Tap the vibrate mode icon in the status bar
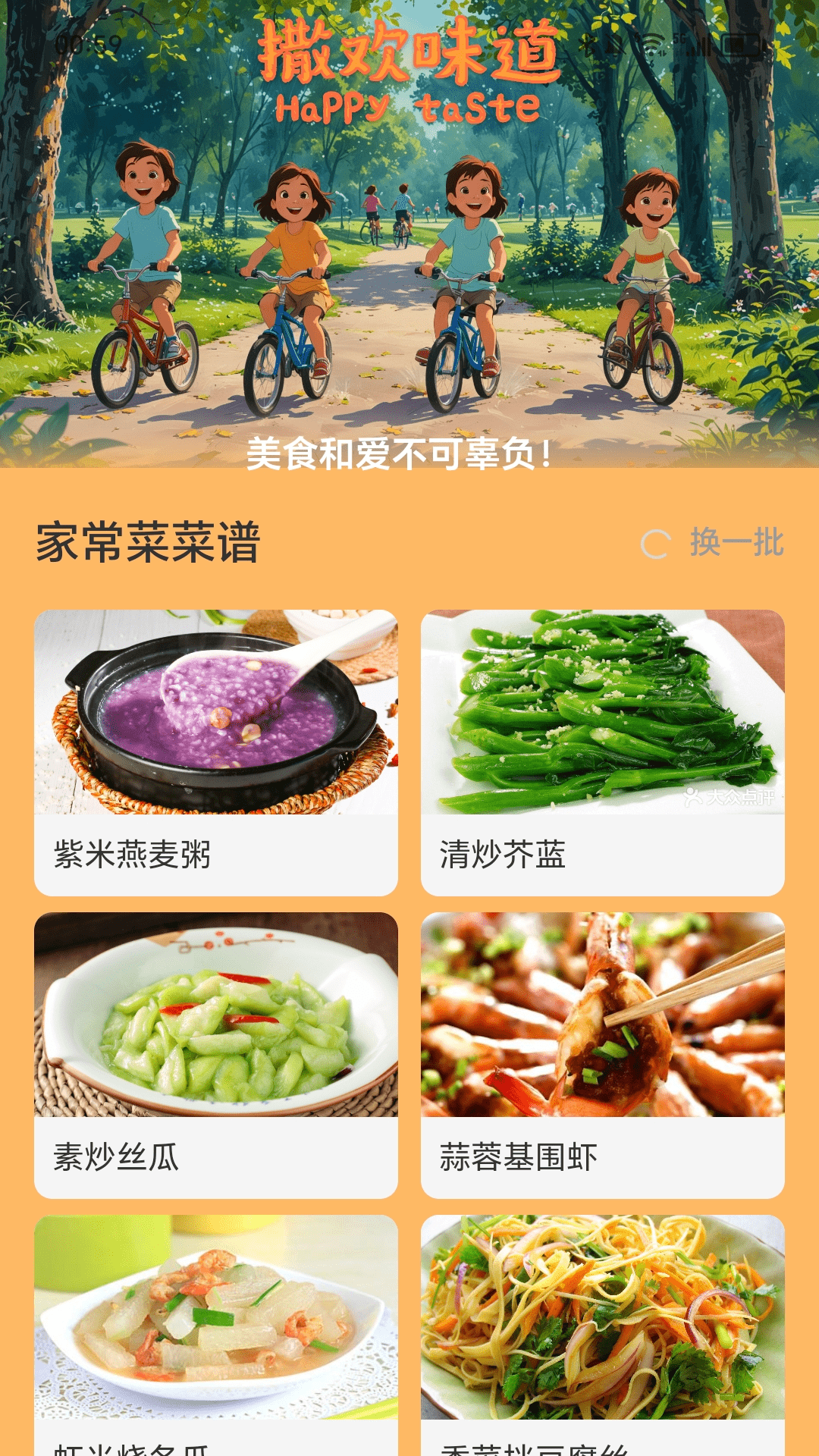Viewport: 819px width, 1456px height. pos(614,44)
